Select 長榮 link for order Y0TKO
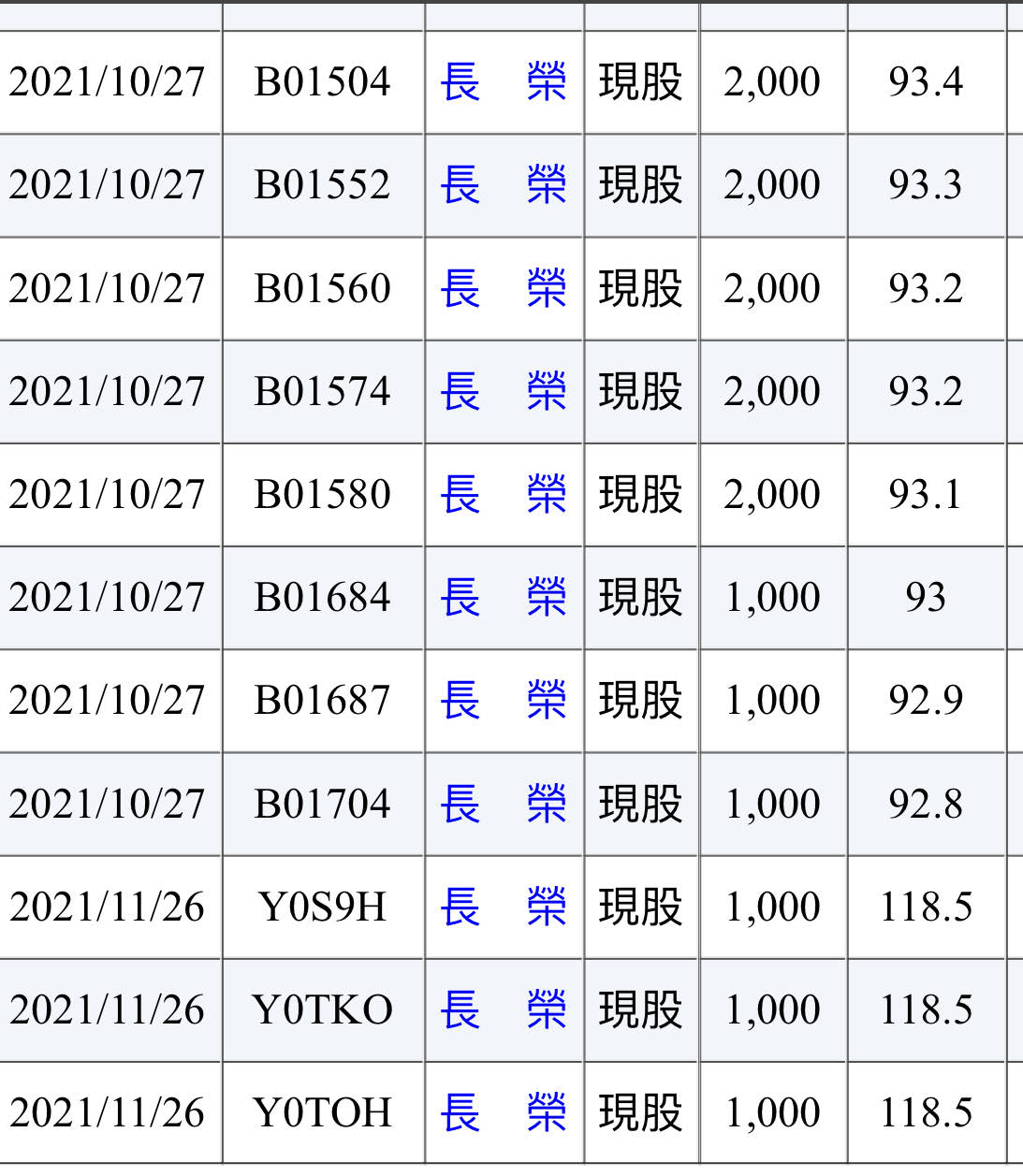The width and height of the screenshot is (1023, 1176). point(504,1009)
